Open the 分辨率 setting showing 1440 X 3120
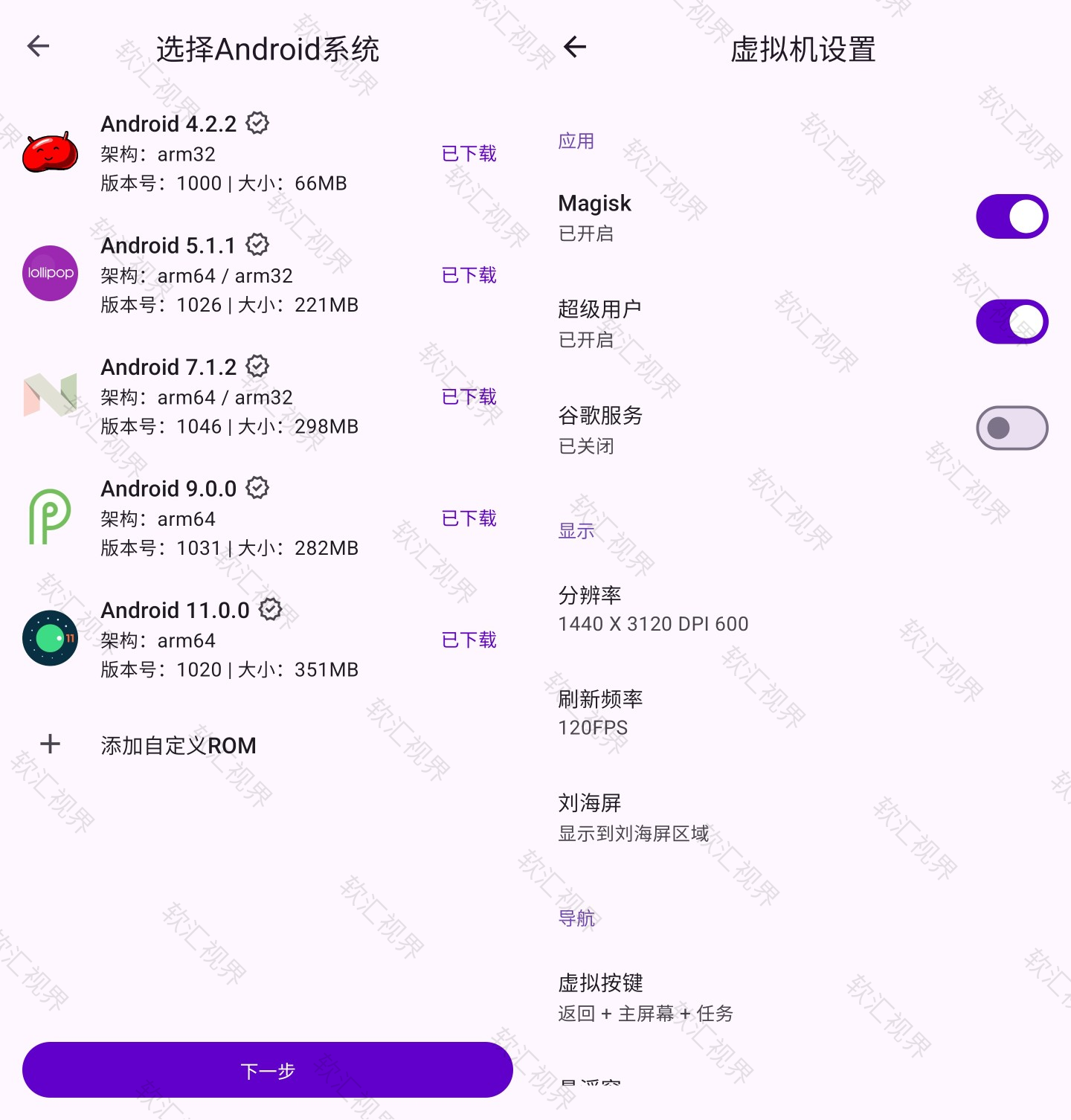 [654, 608]
